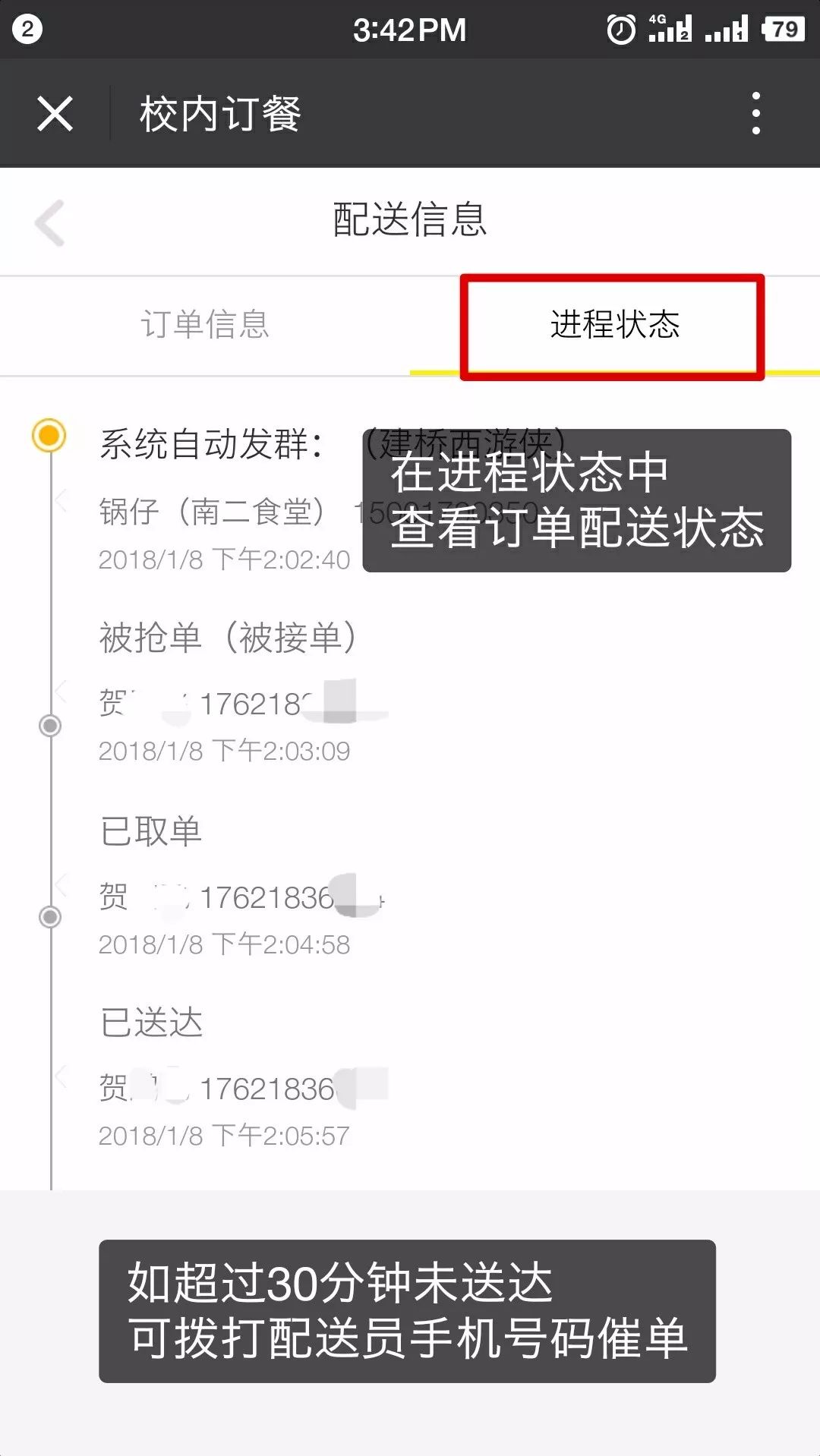Close the 校内订餐 web page
The height and width of the screenshot is (1456, 820).
55,114
